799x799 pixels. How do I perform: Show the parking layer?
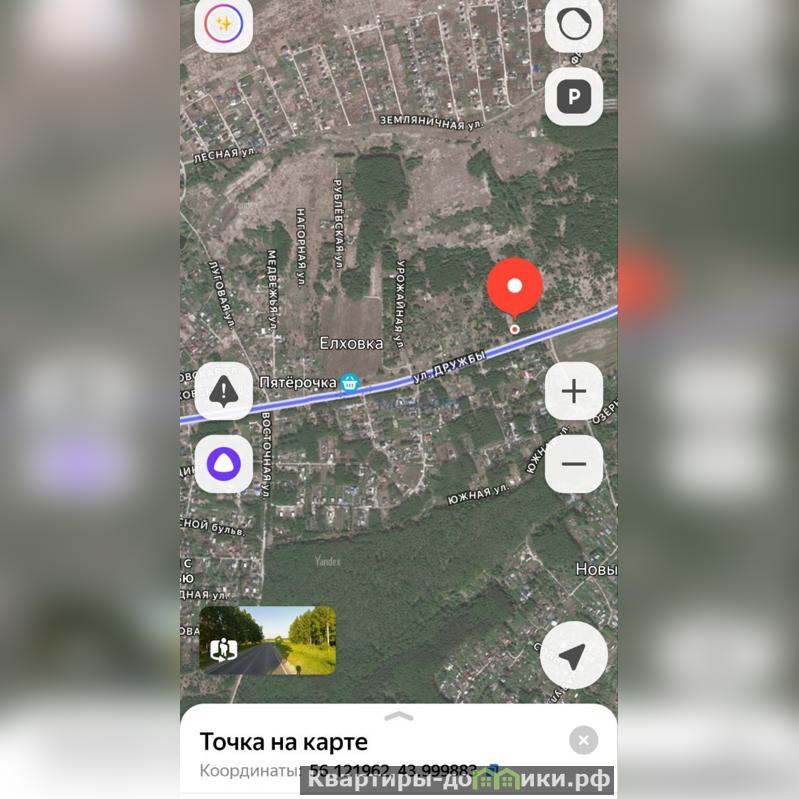574,97
